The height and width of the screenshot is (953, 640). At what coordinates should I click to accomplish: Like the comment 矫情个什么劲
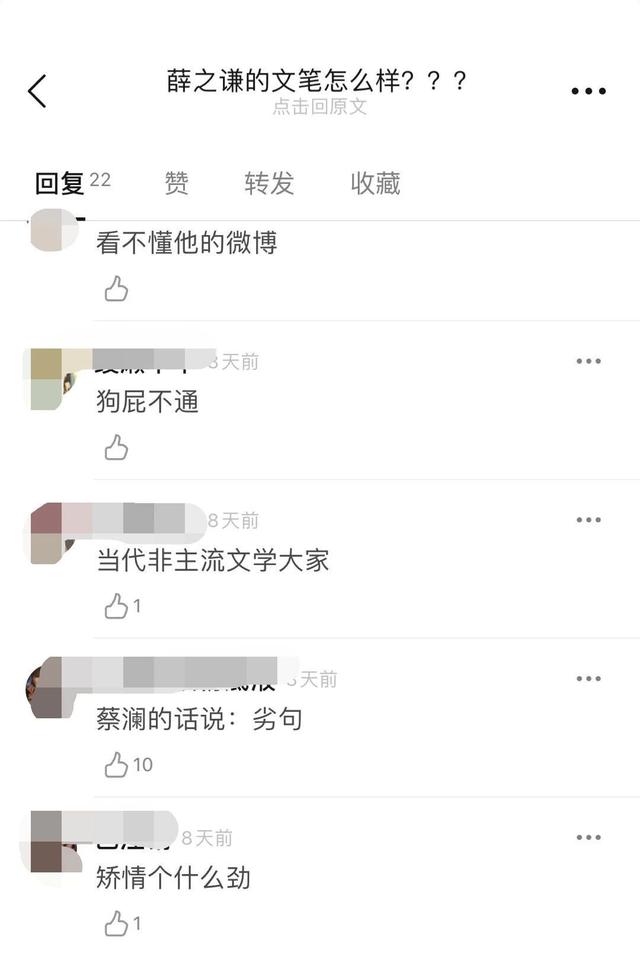[116, 923]
